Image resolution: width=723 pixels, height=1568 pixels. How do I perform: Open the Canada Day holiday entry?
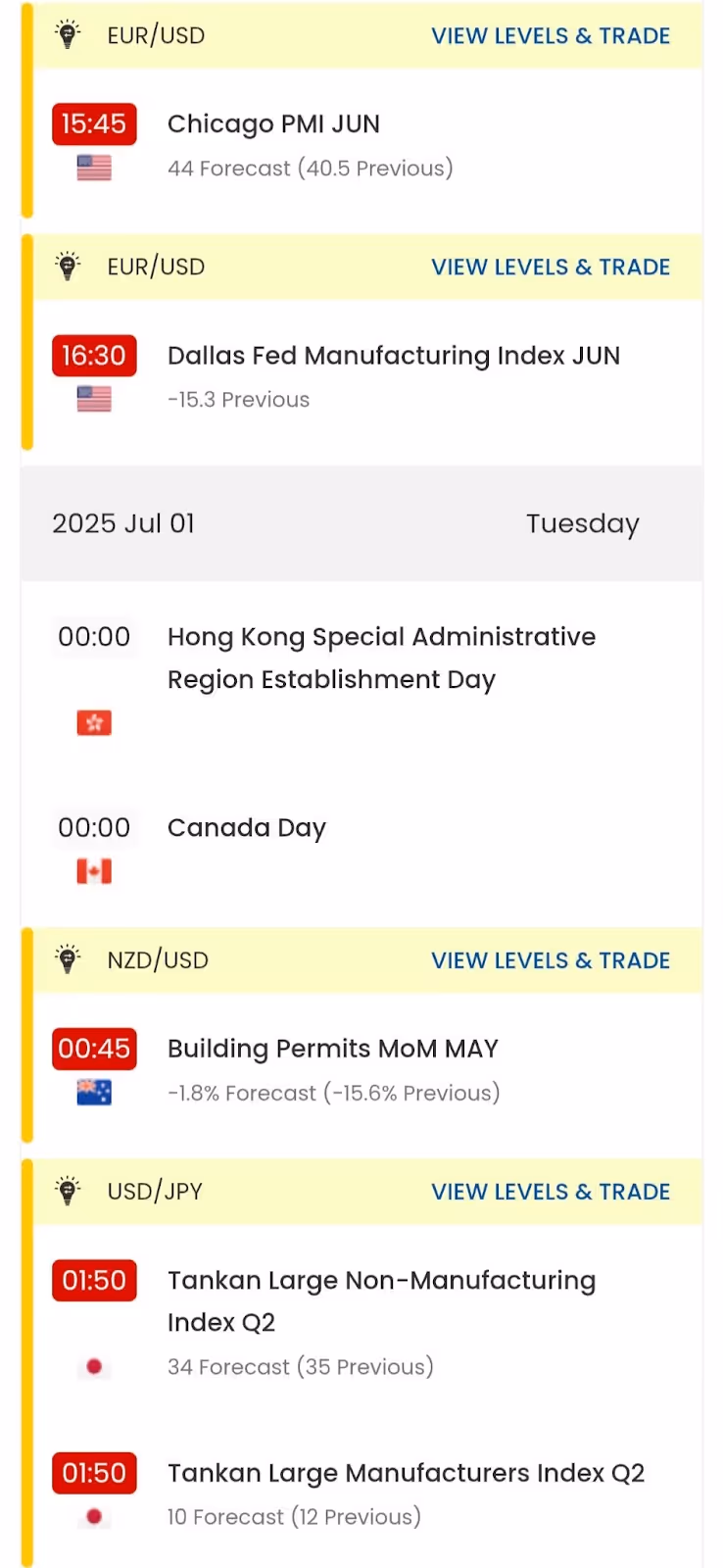tap(247, 828)
